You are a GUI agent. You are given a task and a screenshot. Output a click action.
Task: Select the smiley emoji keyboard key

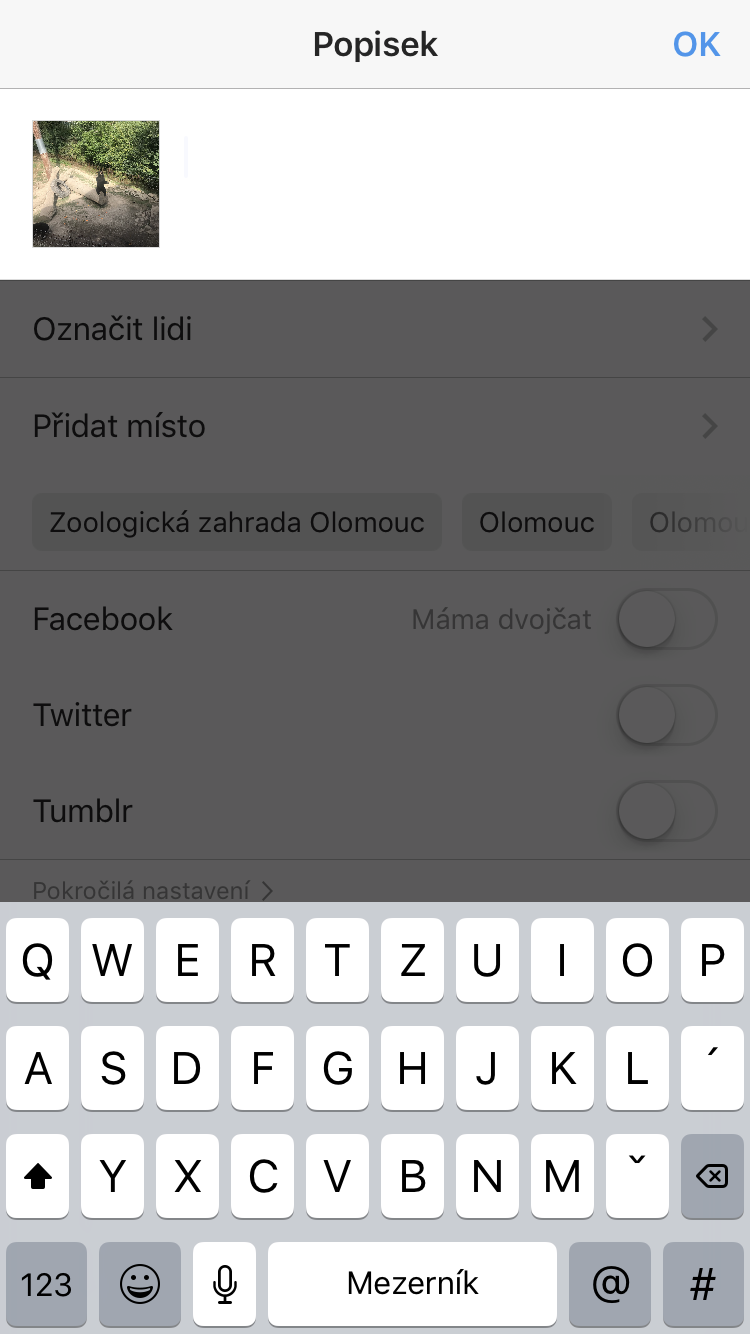point(140,1285)
